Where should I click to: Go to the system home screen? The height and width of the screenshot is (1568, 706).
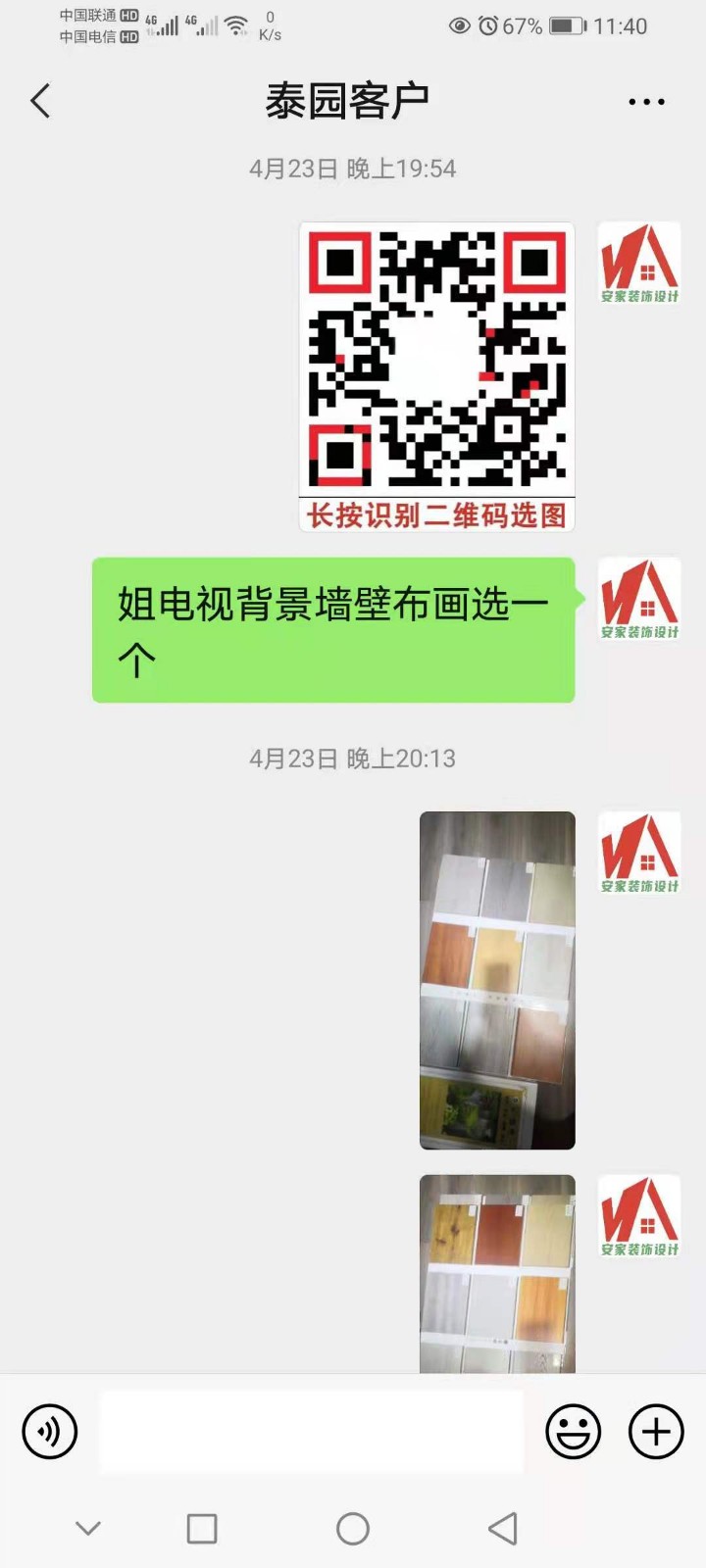(x=353, y=1528)
